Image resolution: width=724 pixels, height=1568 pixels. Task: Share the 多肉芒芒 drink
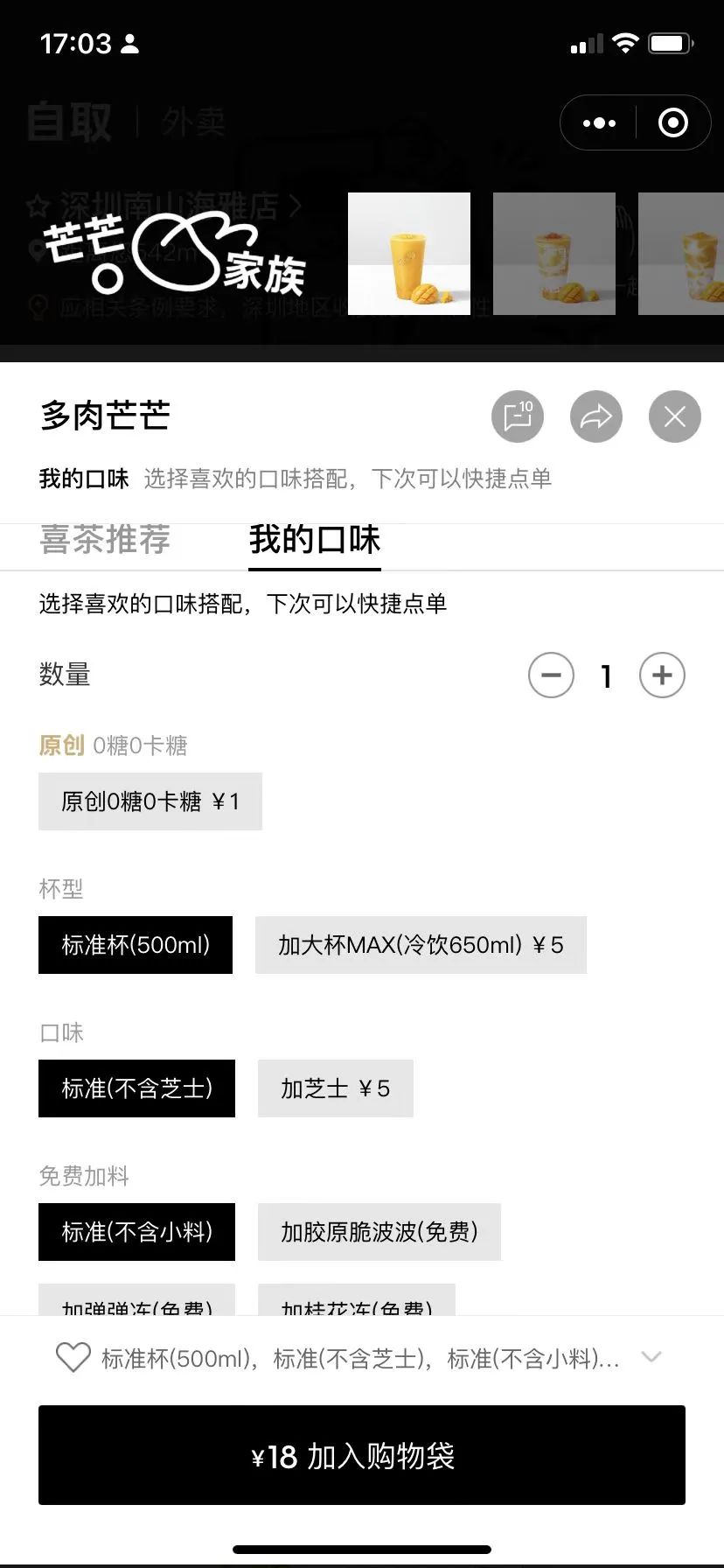[x=595, y=416]
